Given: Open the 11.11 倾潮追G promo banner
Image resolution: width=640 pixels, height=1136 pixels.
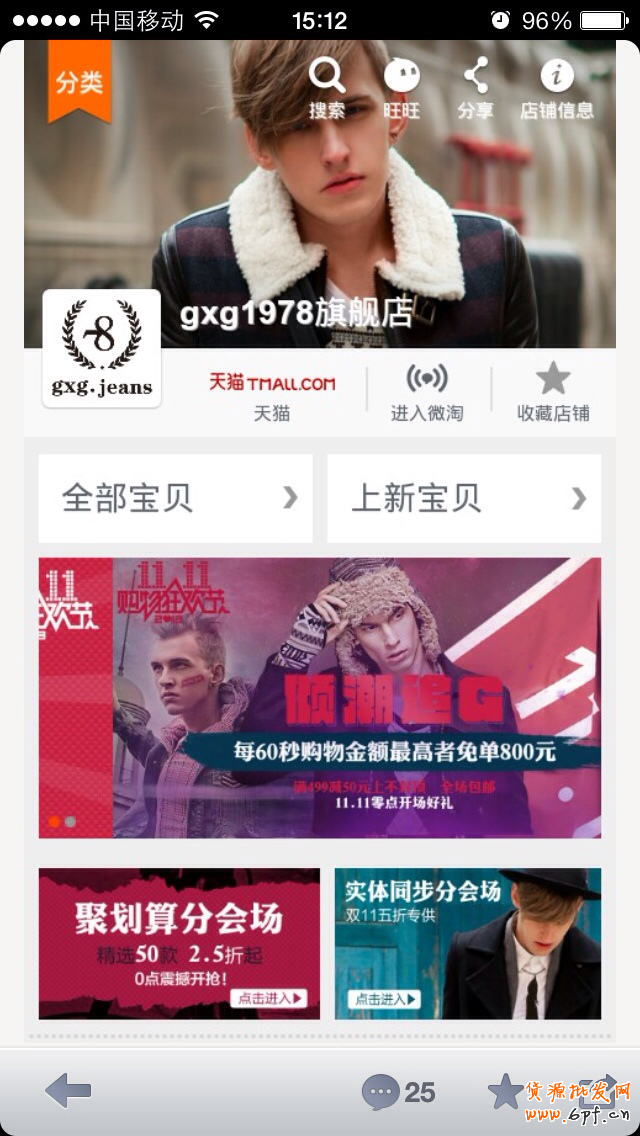Looking at the screenshot, I should (x=320, y=697).
